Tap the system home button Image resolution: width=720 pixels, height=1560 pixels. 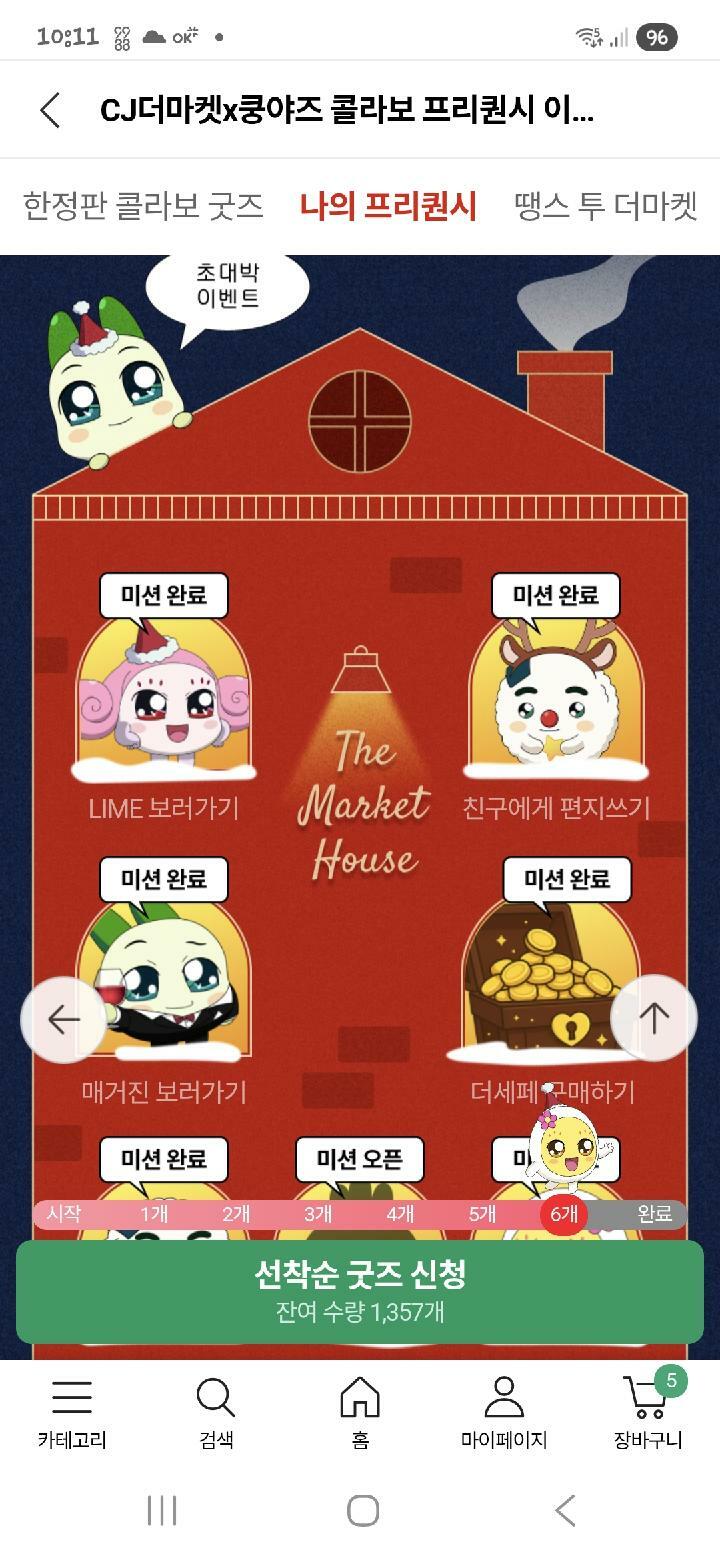click(x=362, y=1510)
